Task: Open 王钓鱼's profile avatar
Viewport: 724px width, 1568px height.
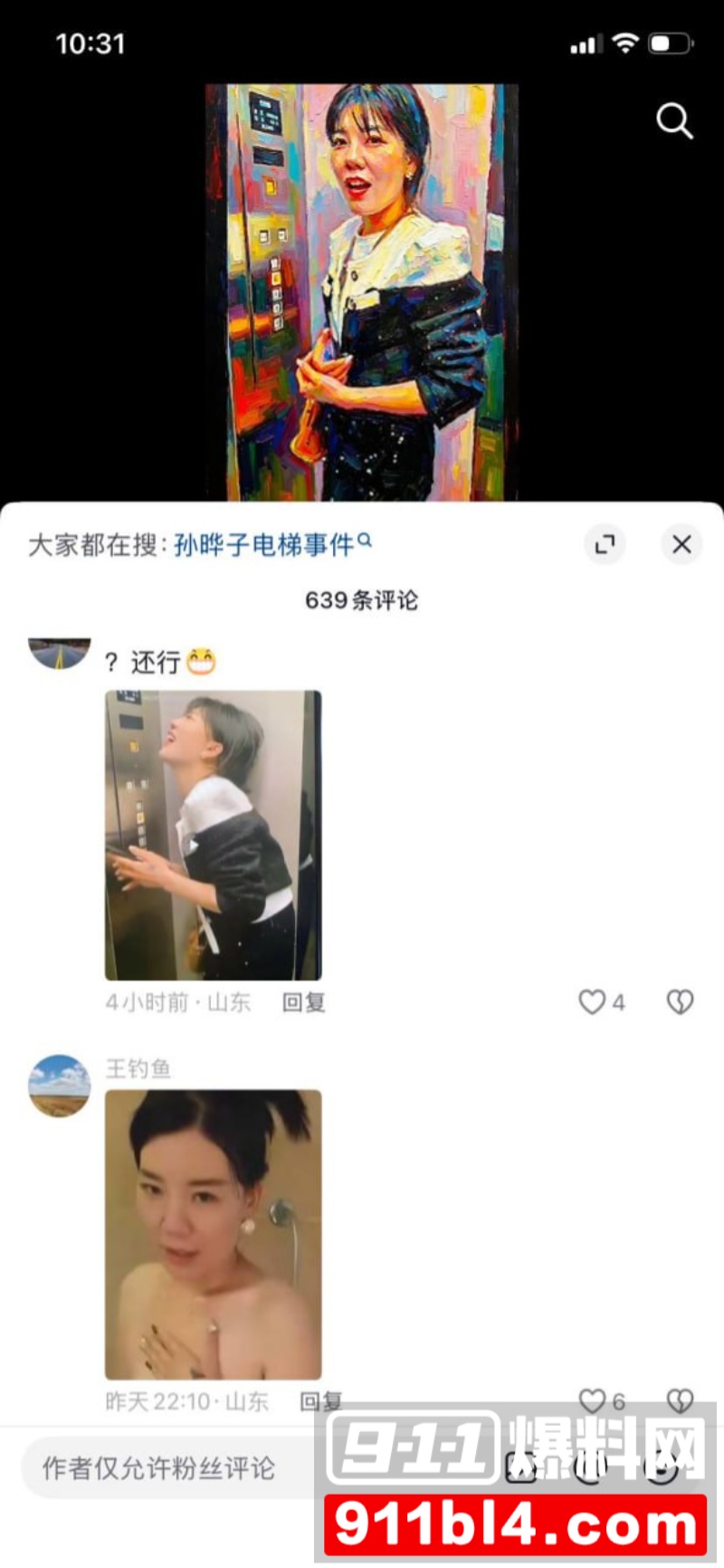Action: [x=60, y=1085]
